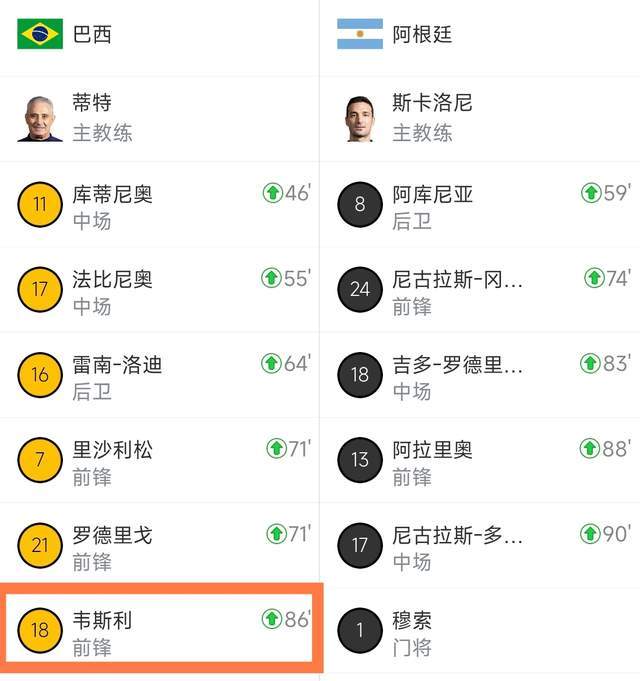The image size is (640, 681).
Task: Tap the 阿拉里奥 player row
Action: (480, 460)
